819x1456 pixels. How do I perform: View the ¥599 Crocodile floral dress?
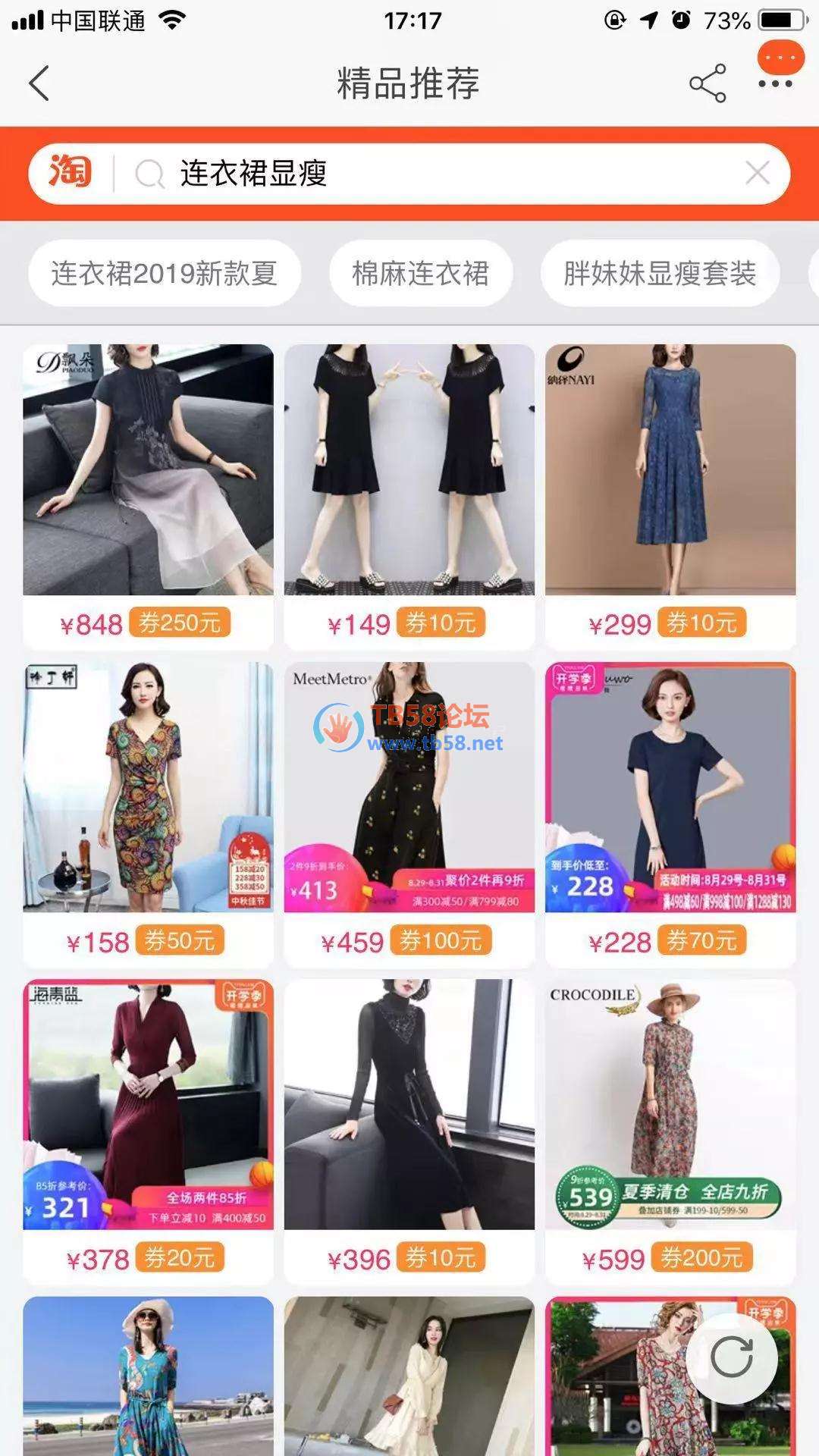coord(670,1104)
